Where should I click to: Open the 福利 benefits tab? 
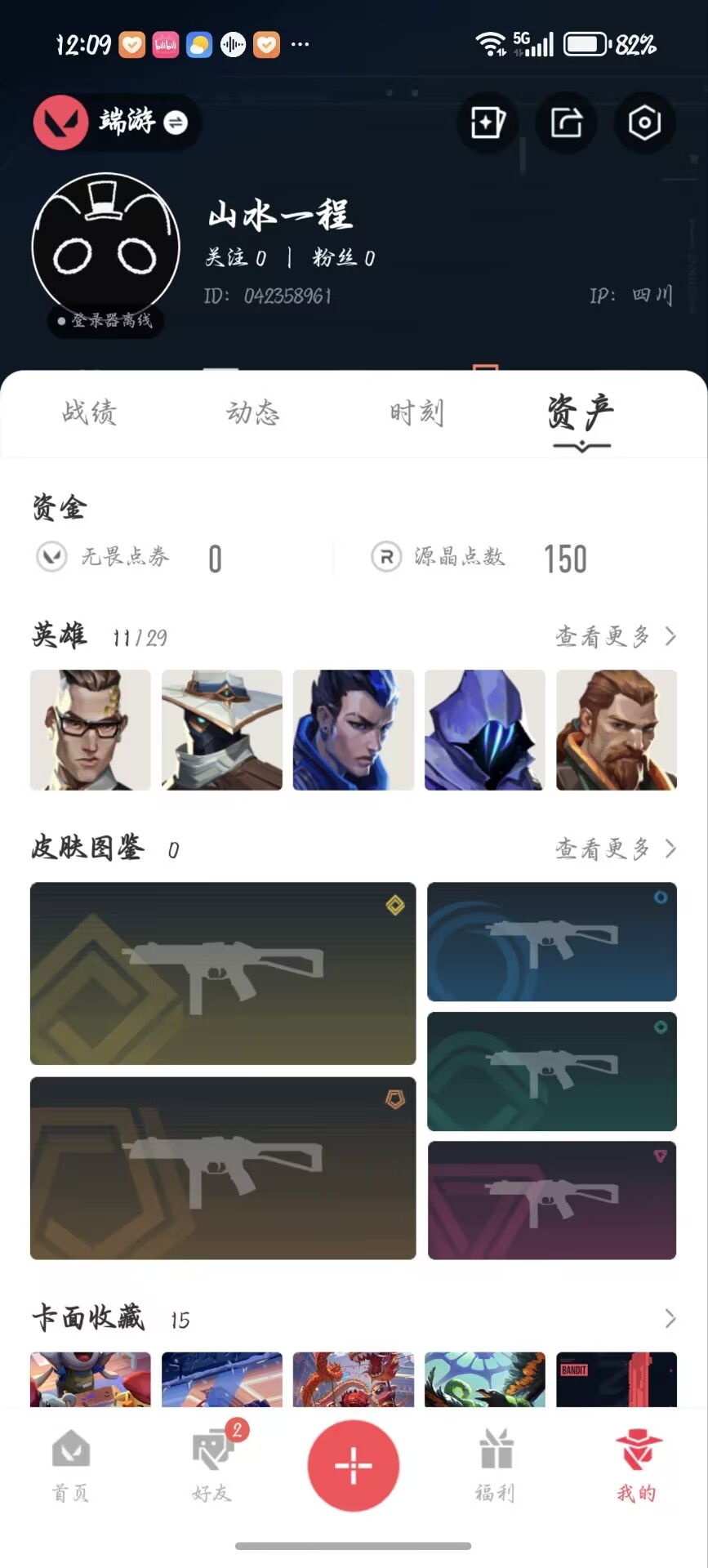coord(495,1465)
